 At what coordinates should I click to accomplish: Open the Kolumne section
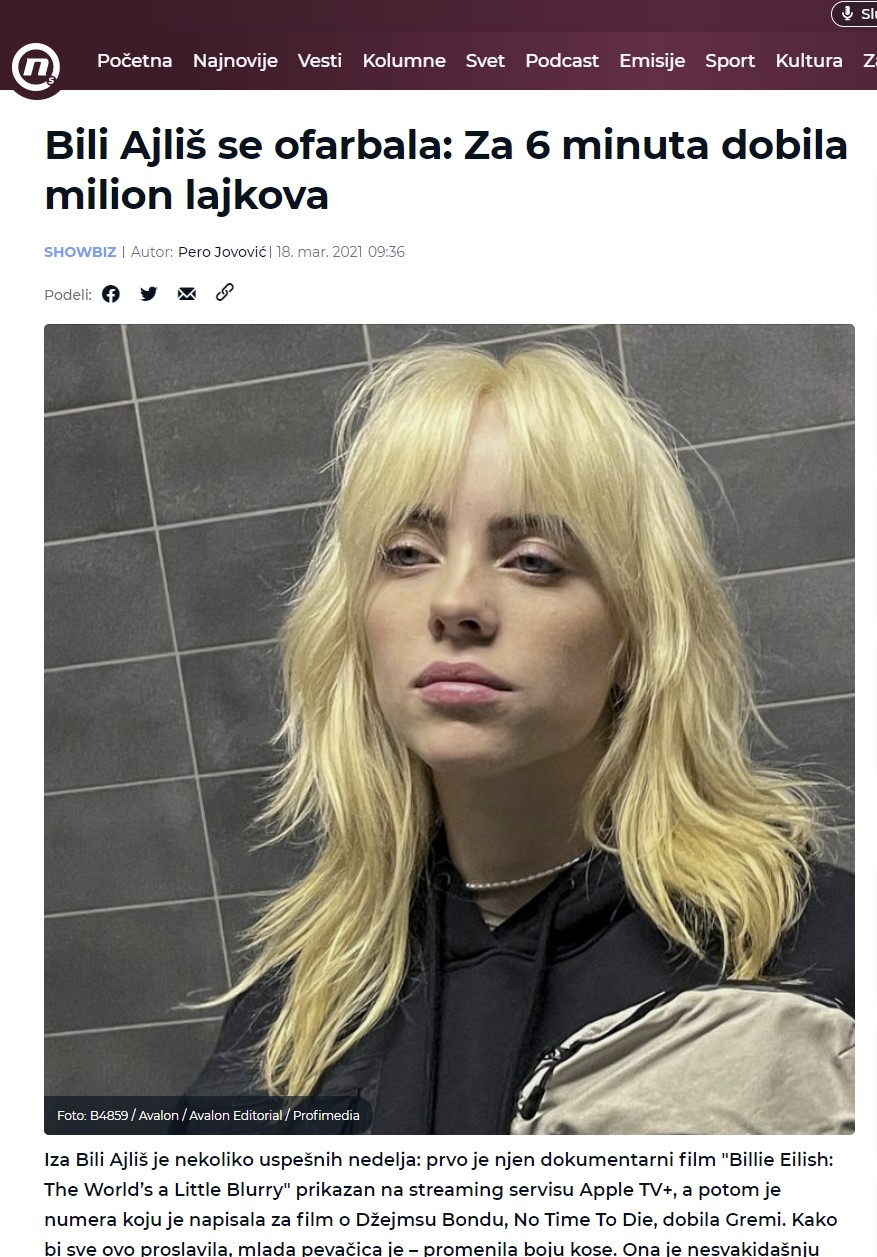(404, 61)
